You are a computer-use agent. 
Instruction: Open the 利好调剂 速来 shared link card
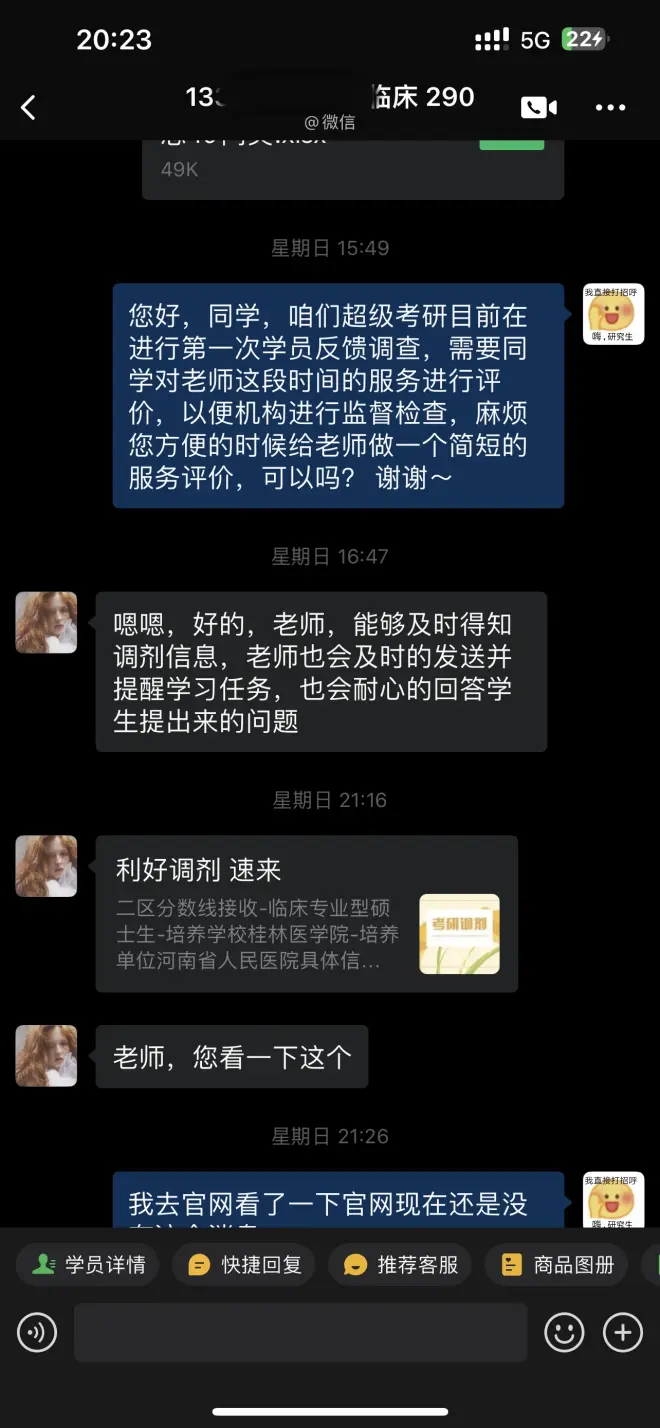click(306, 914)
